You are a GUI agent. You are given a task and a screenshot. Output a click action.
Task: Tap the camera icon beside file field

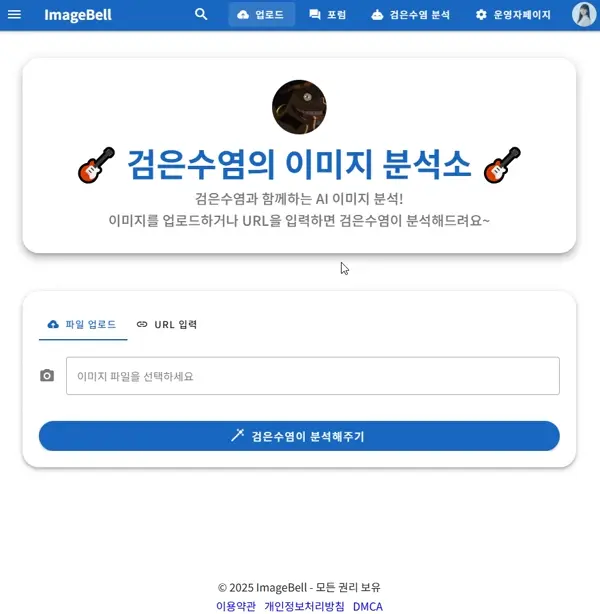(x=47, y=376)
